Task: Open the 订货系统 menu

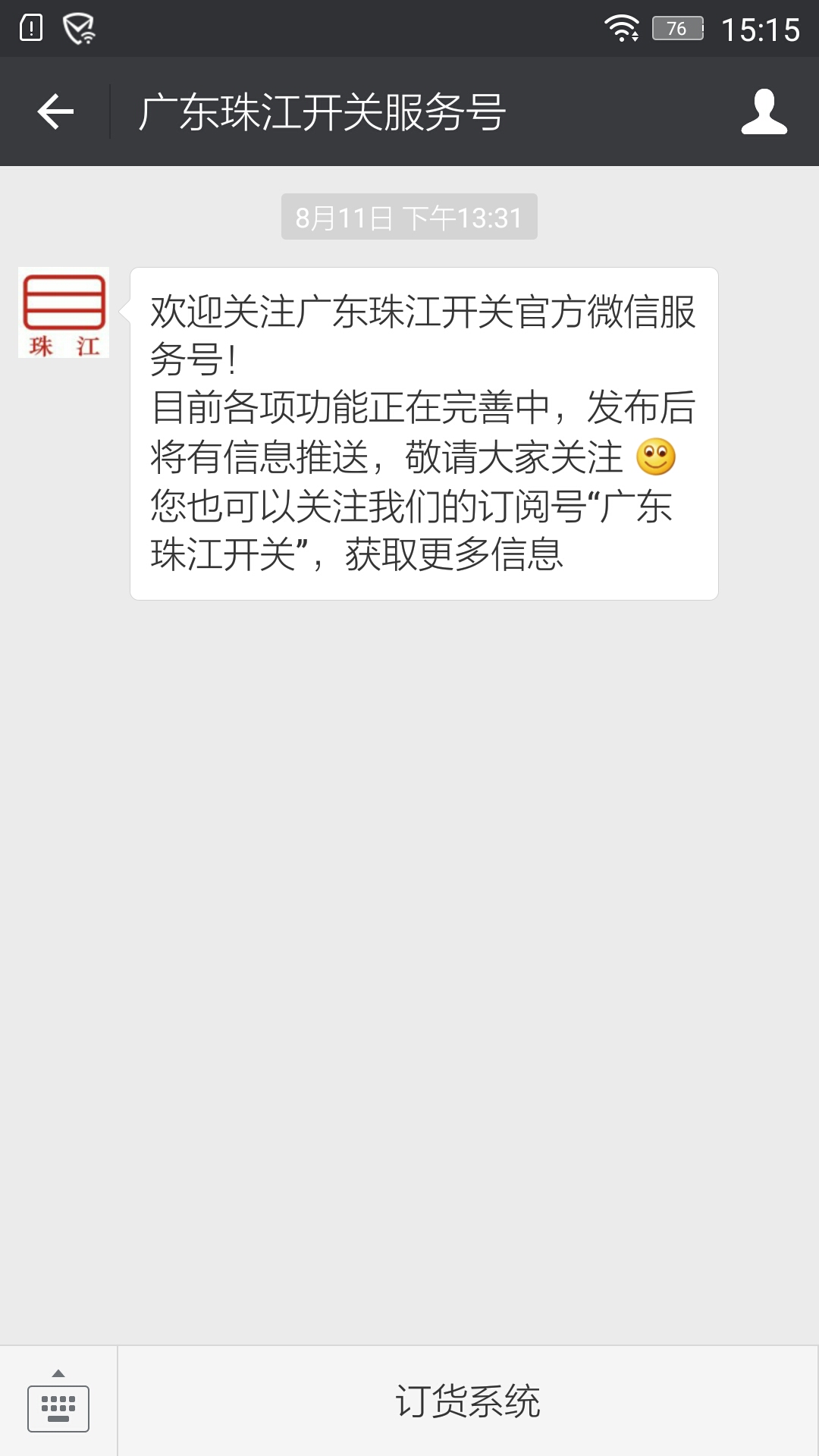Action: click(x=468, y=1401)
